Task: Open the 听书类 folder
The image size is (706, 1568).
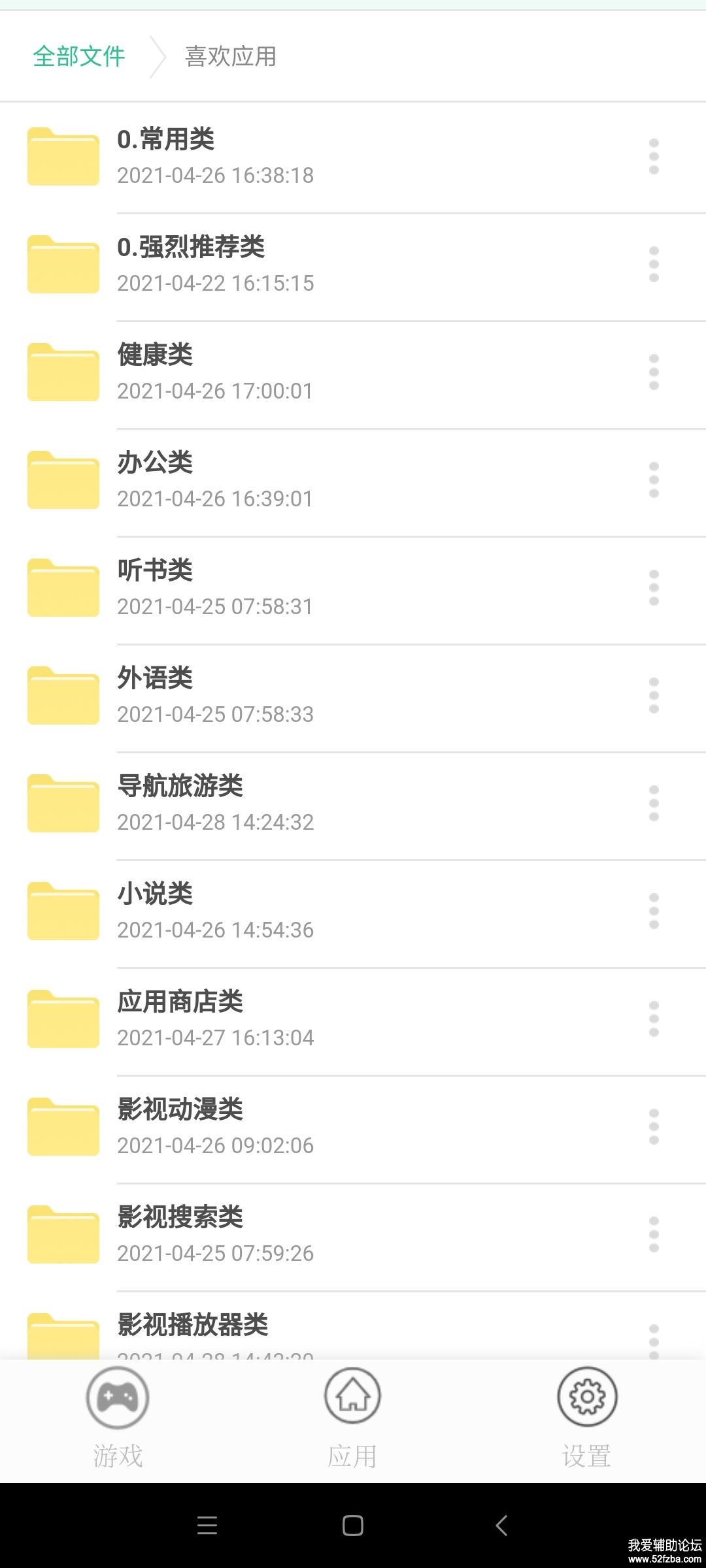Action: click(x=216, y=588)
